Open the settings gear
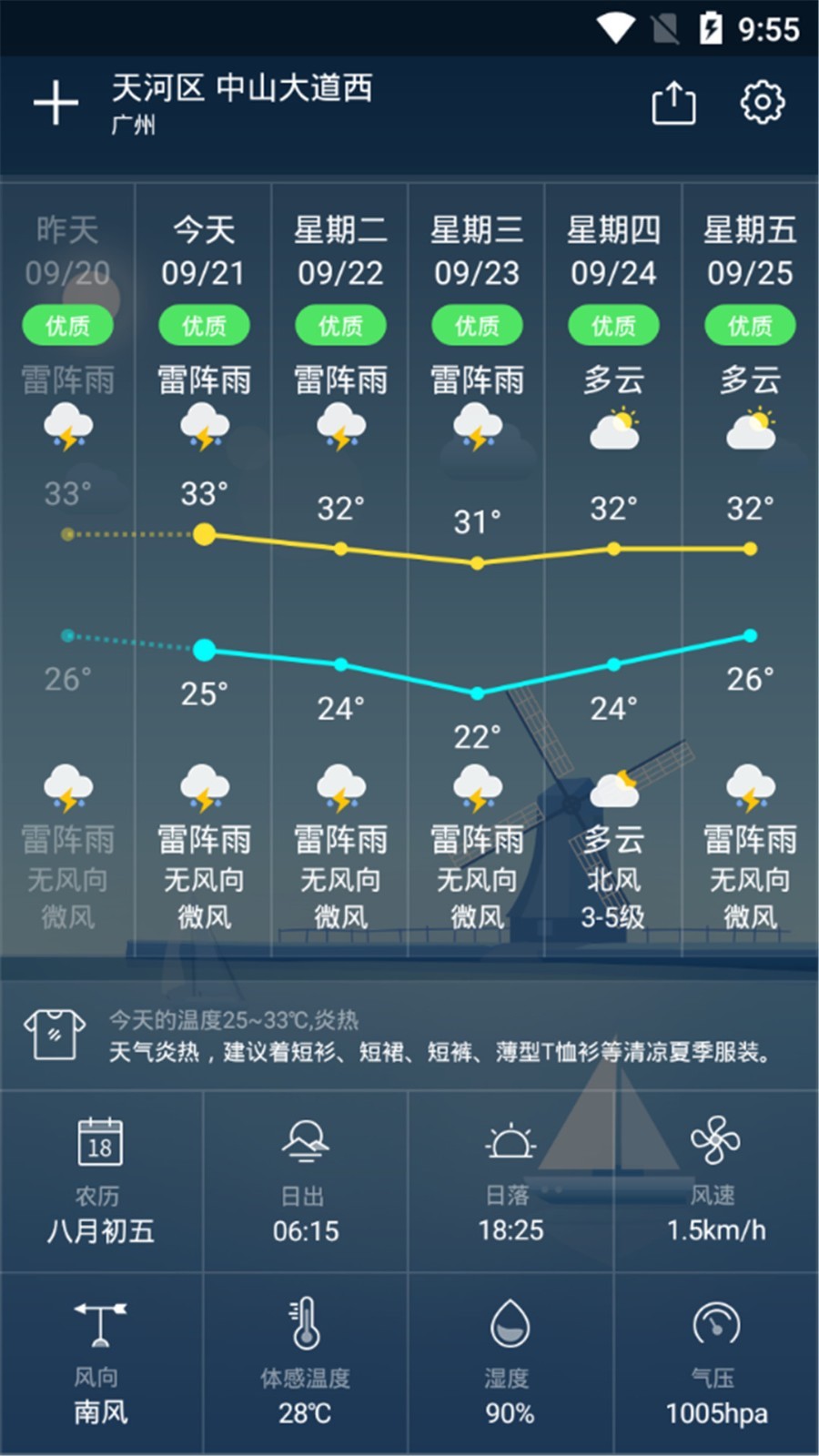Screen dimensions: 819x1456 764,103
